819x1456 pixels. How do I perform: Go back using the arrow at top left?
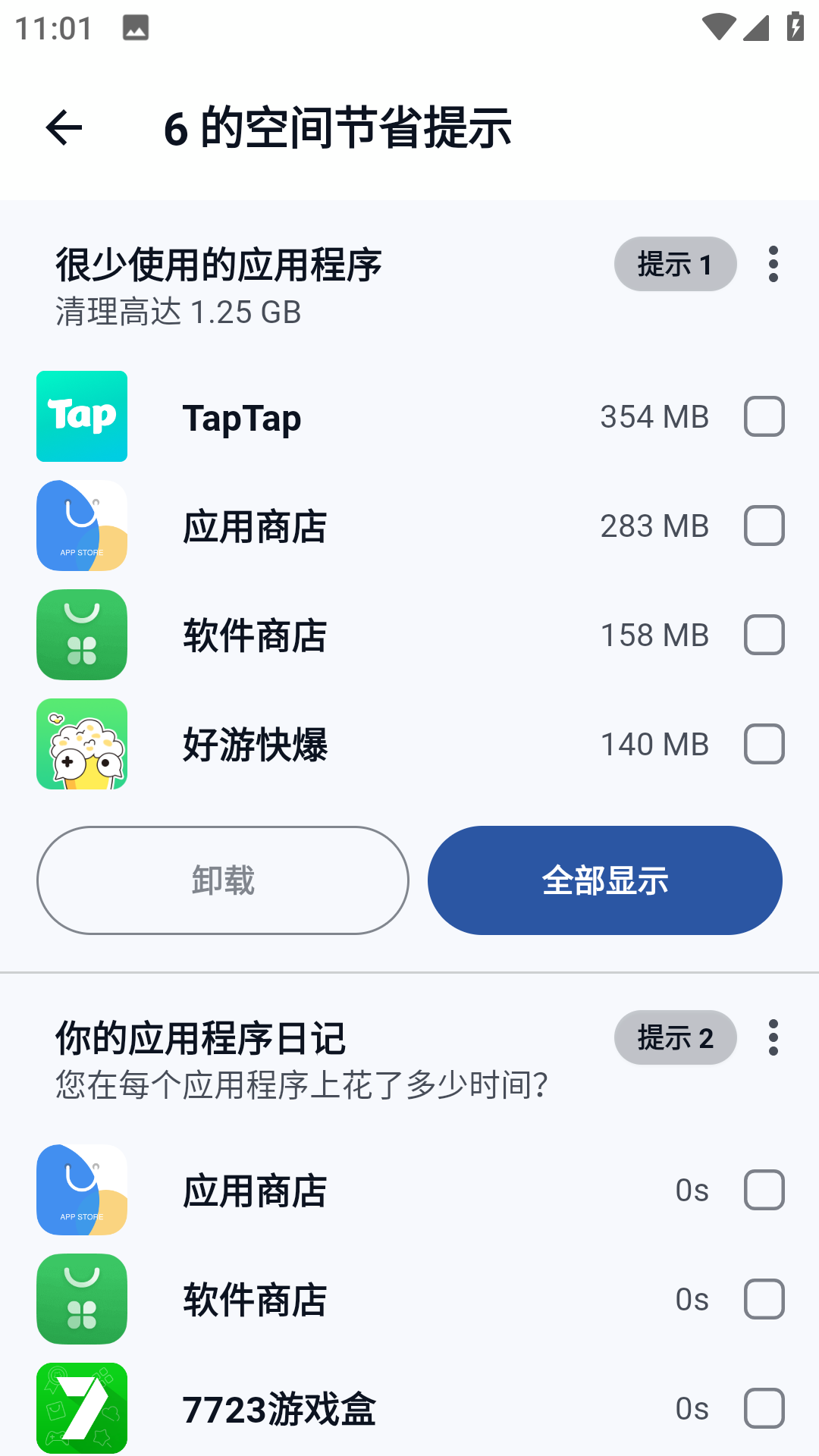(64, 127)
